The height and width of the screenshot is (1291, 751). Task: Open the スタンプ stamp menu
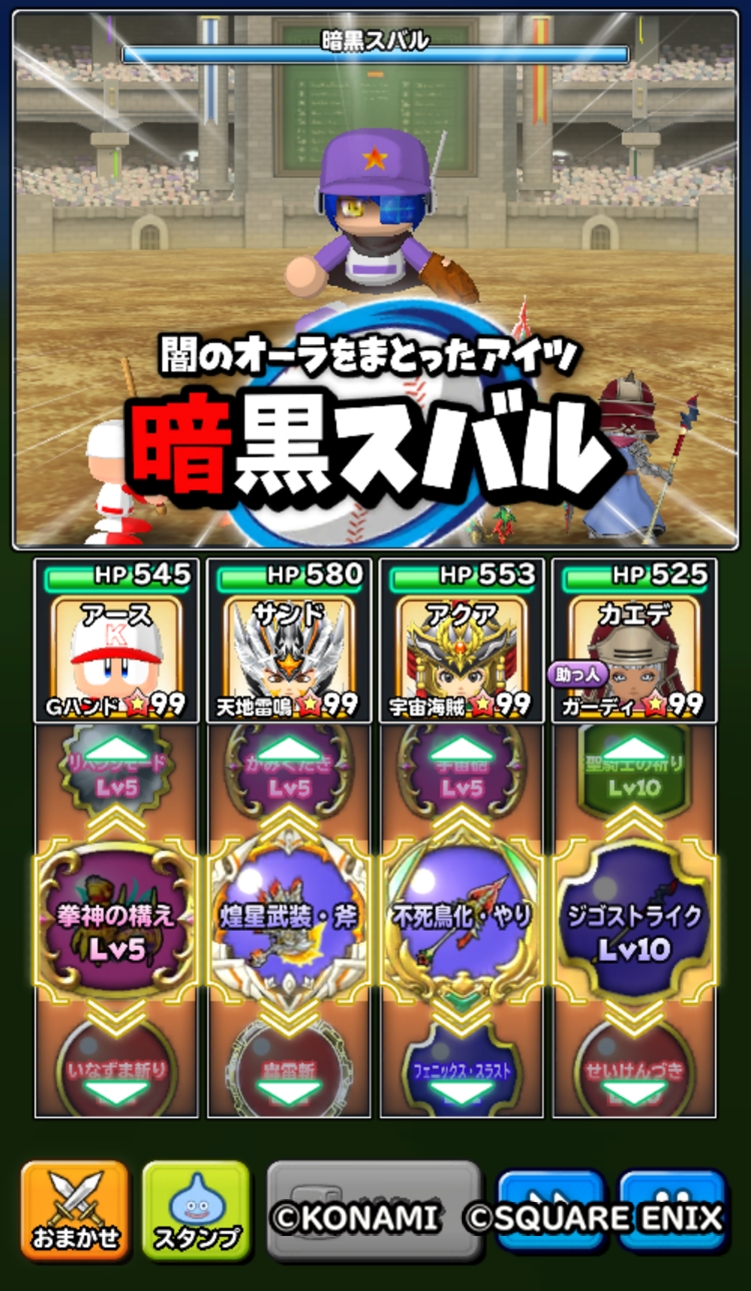(196, 1211)
